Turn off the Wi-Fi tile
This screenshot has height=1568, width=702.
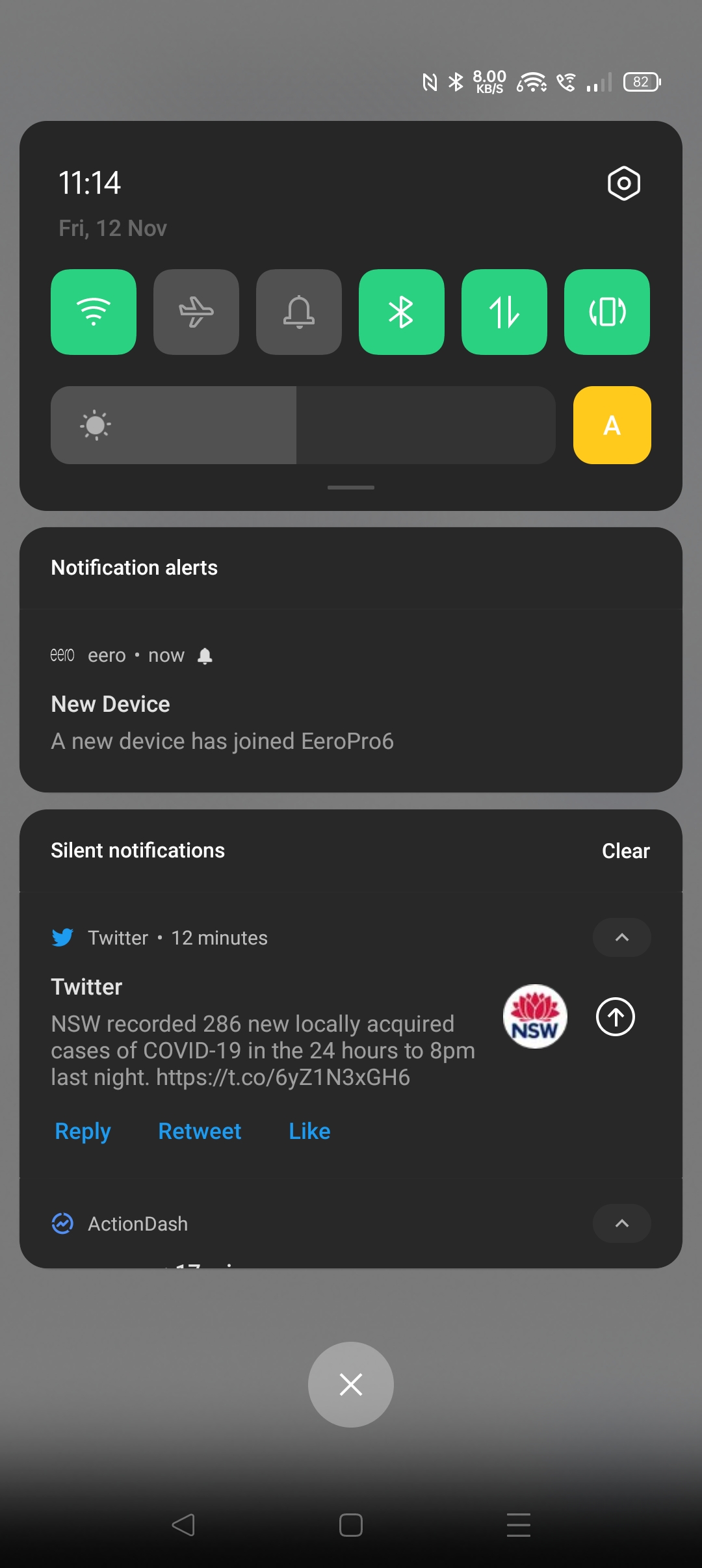click(94, 312)
